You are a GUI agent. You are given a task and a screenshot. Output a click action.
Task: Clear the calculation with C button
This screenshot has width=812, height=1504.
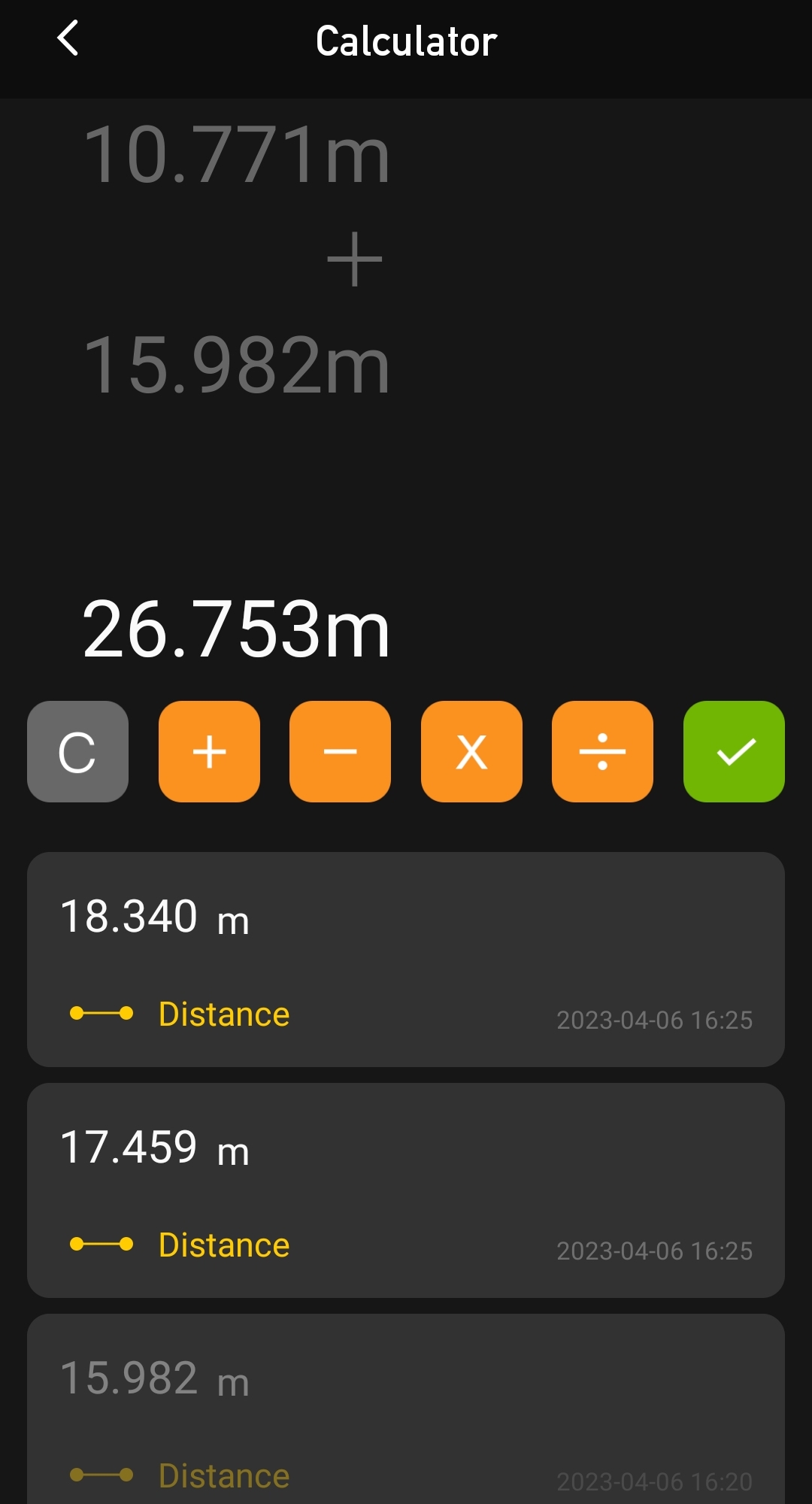pos(77,751)
